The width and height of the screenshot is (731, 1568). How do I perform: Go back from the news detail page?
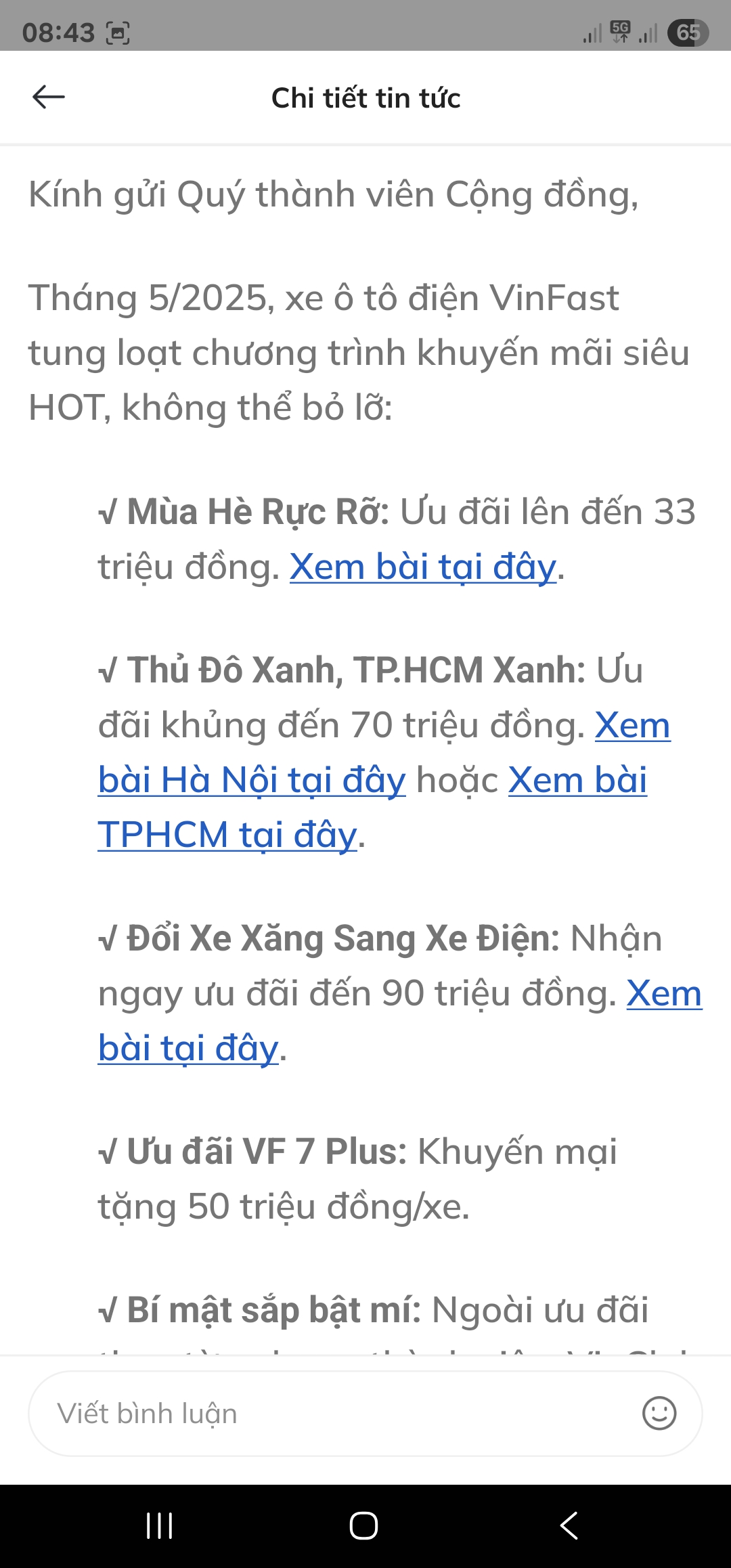[x=49, y=97]
